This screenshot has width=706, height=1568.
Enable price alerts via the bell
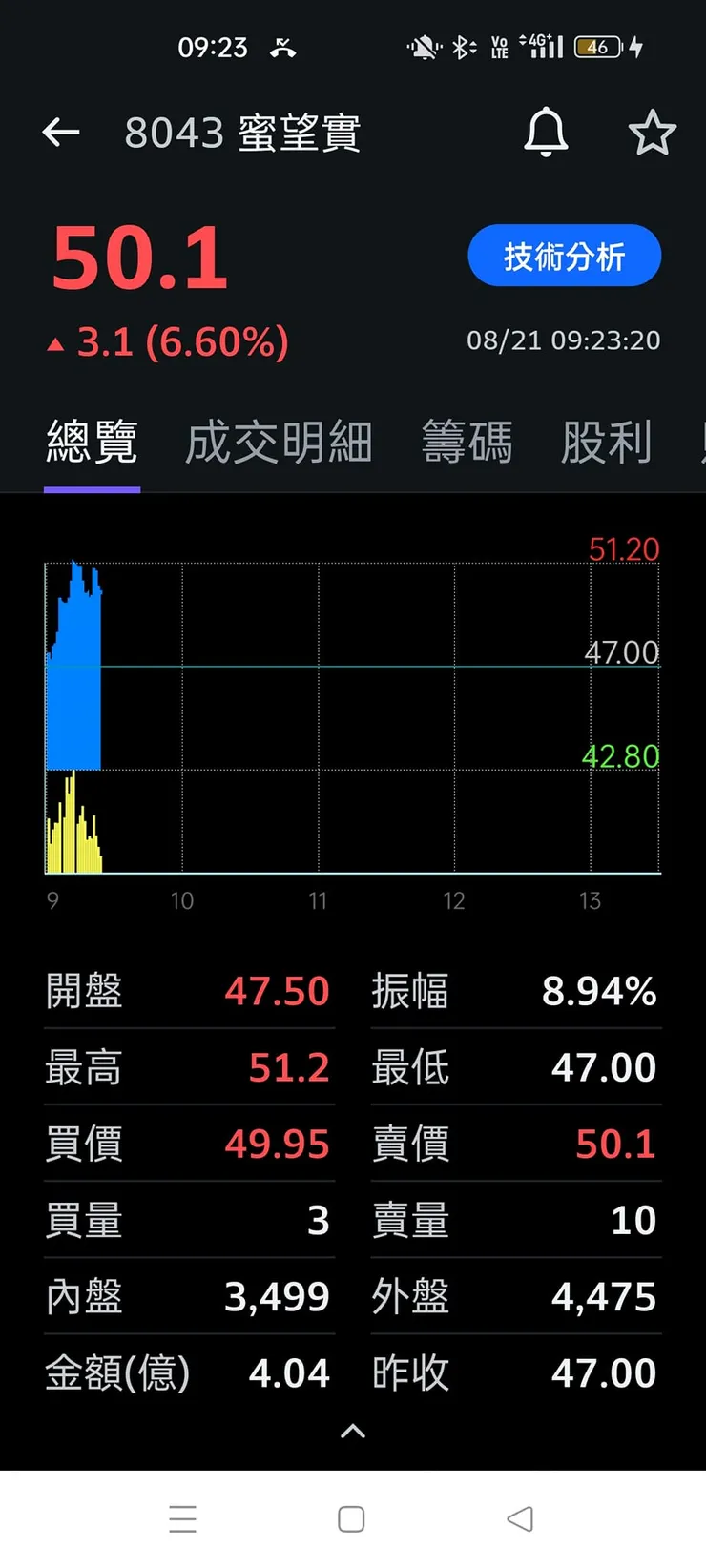(x=545, y=134)
